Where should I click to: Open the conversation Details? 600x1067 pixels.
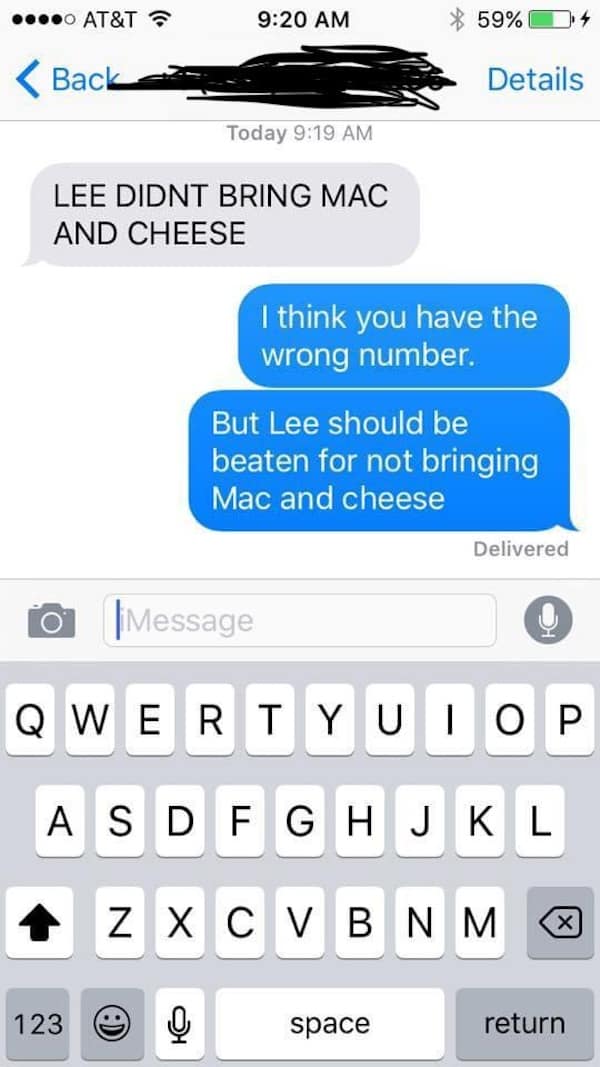(535, 79)
